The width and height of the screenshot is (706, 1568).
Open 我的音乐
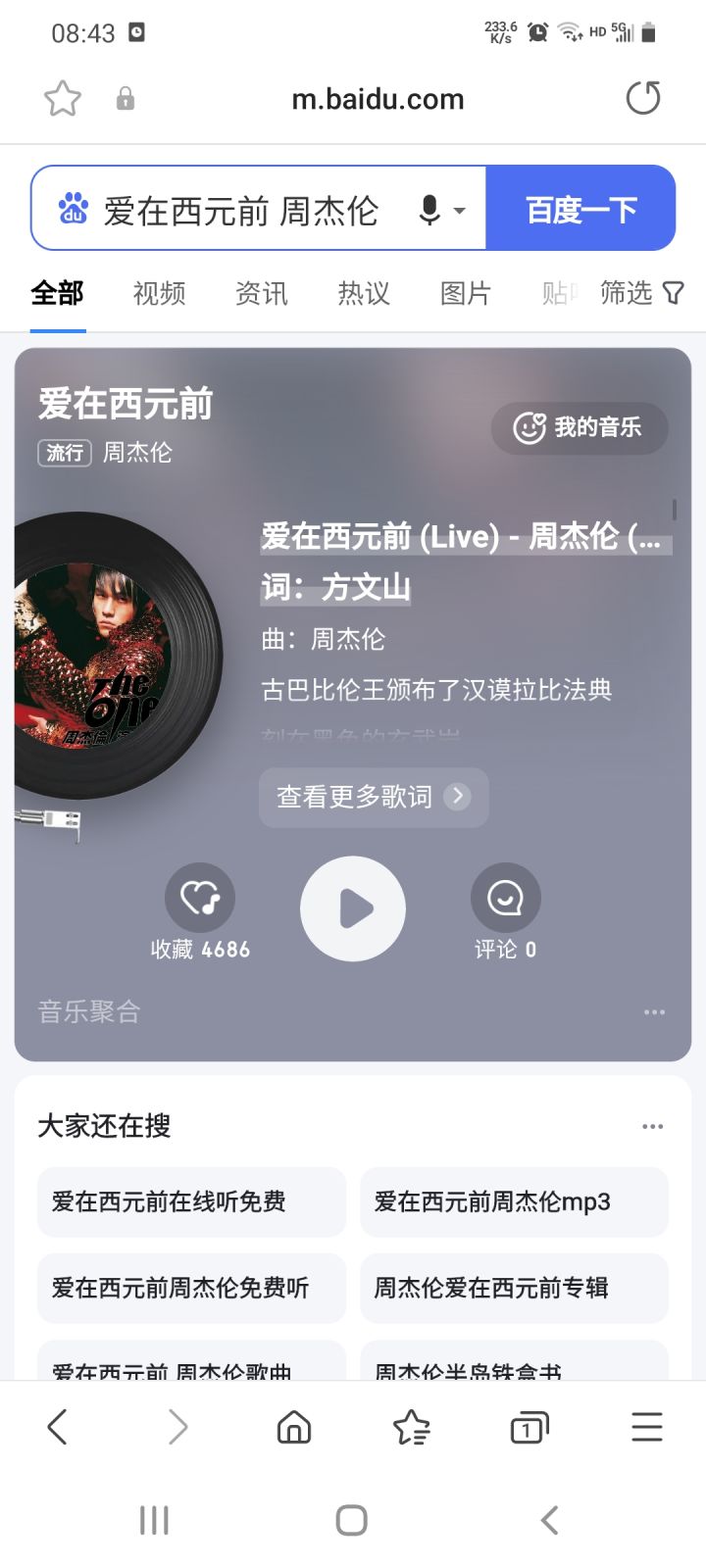click(x=580, y=427)
